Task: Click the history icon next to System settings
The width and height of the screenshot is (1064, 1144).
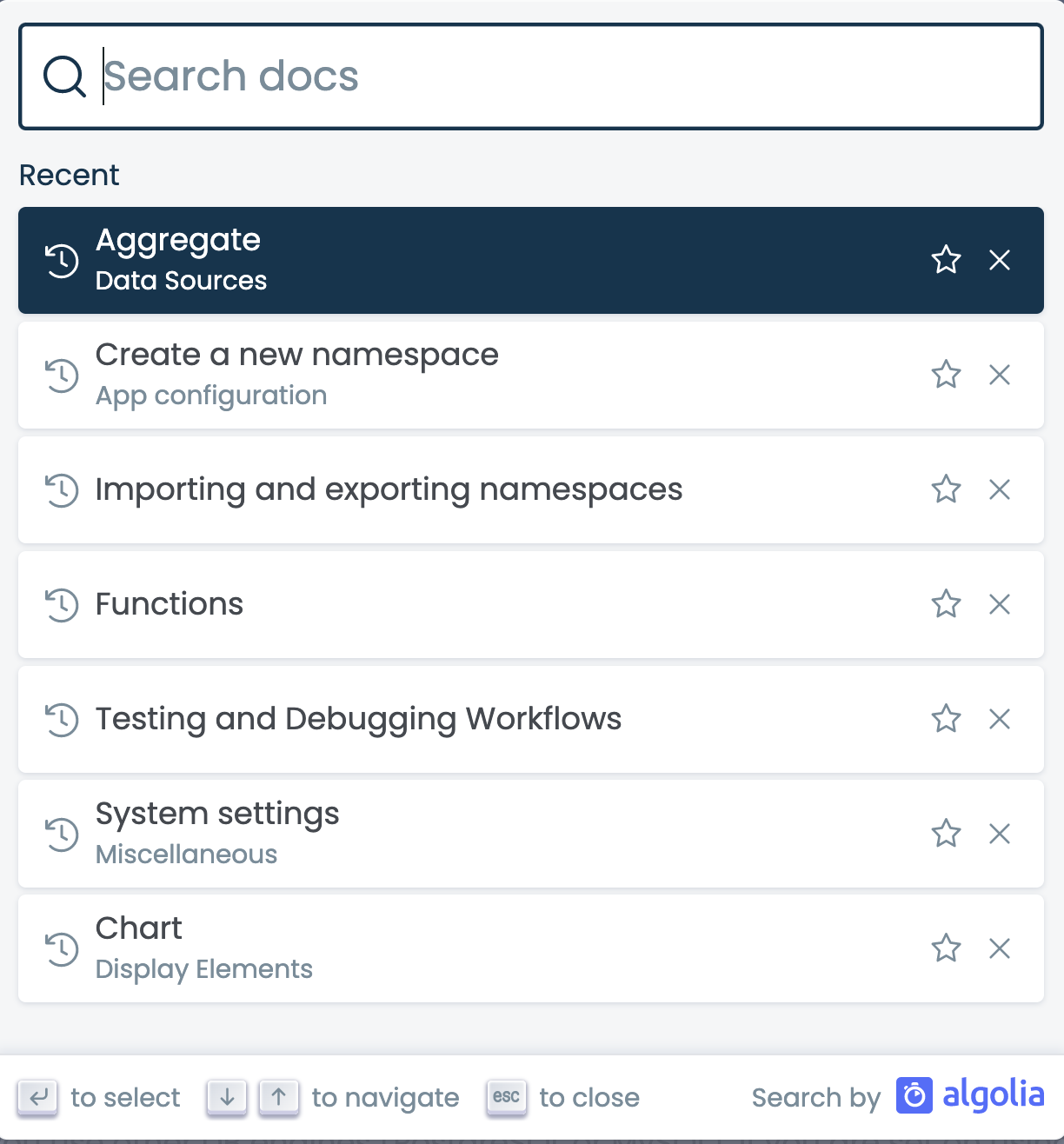Action: [60, 834]
